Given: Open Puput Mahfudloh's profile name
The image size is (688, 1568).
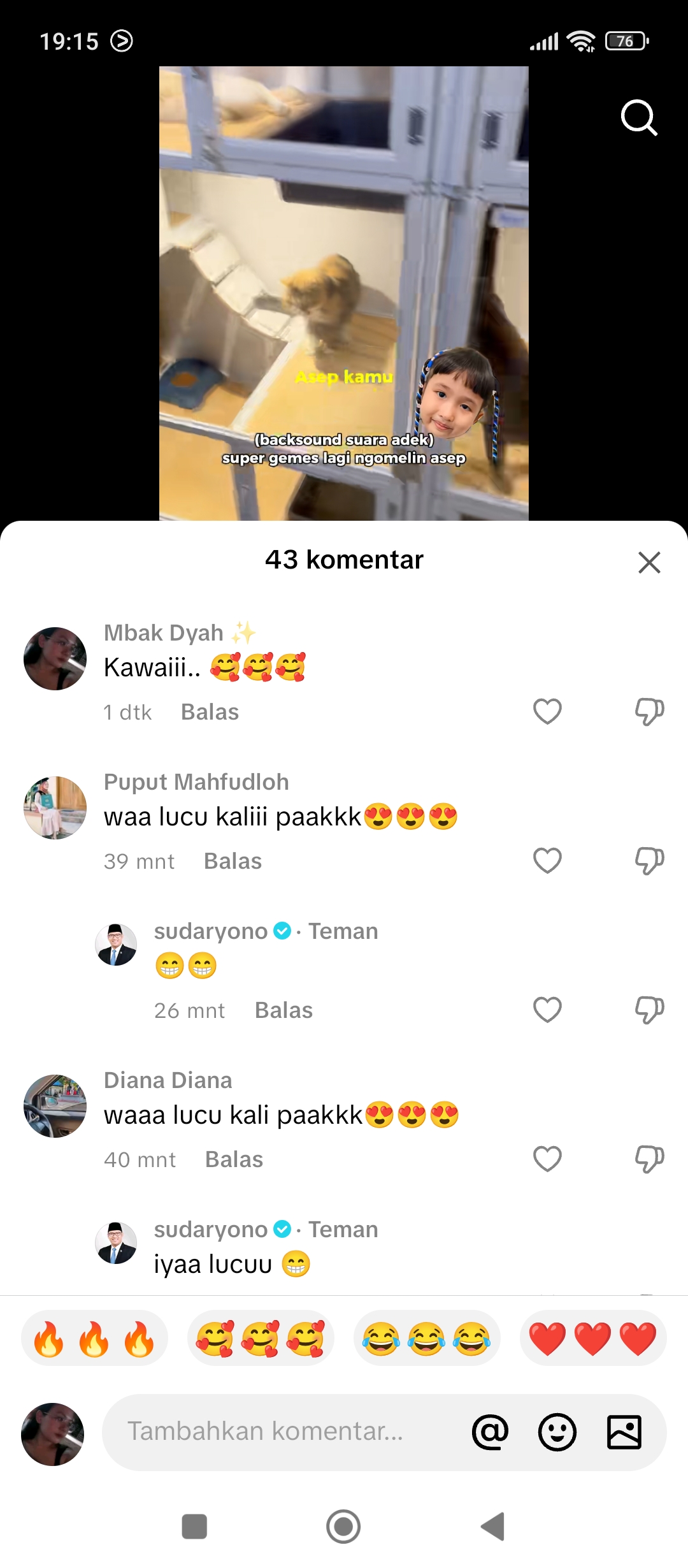Looking at the screenshot, I should click(196, 782).
